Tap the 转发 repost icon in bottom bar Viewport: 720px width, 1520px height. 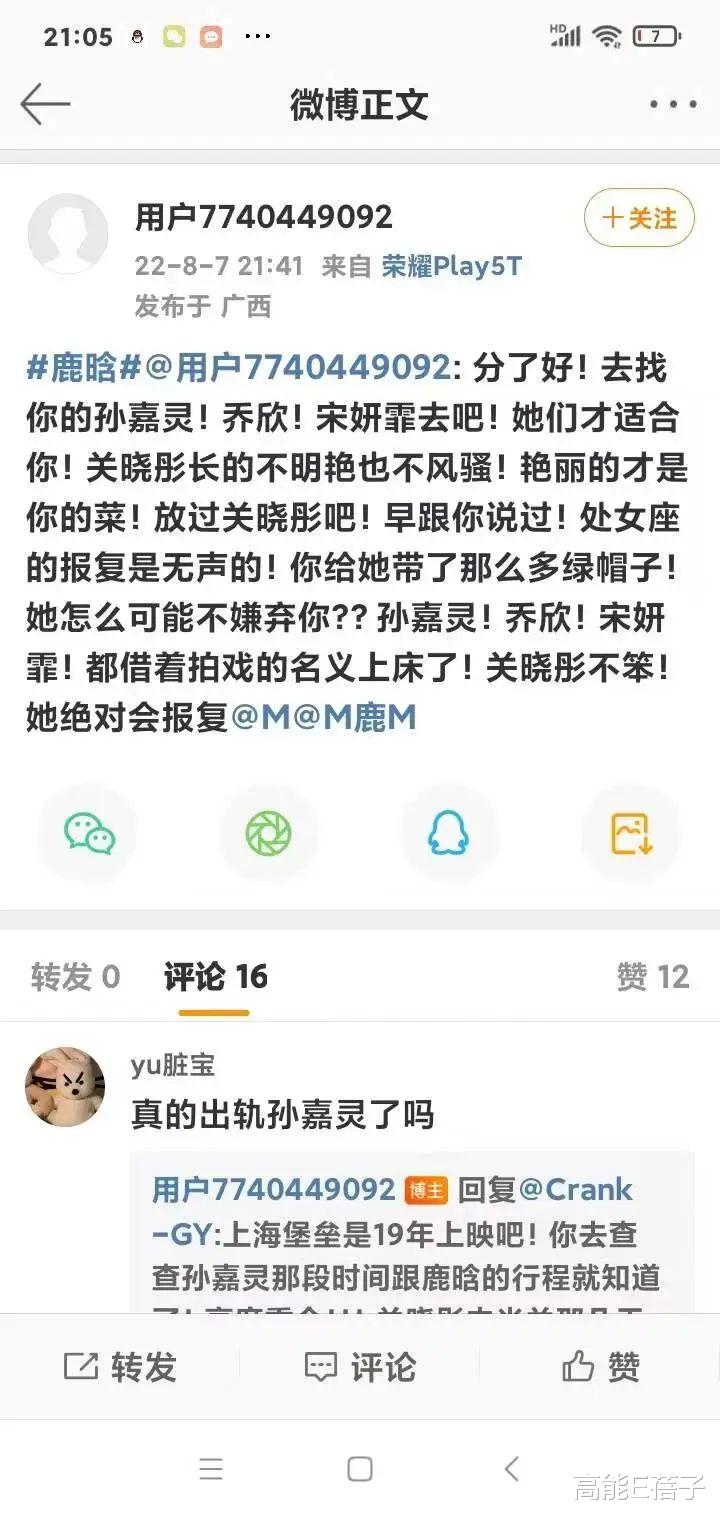point(119,1366)
